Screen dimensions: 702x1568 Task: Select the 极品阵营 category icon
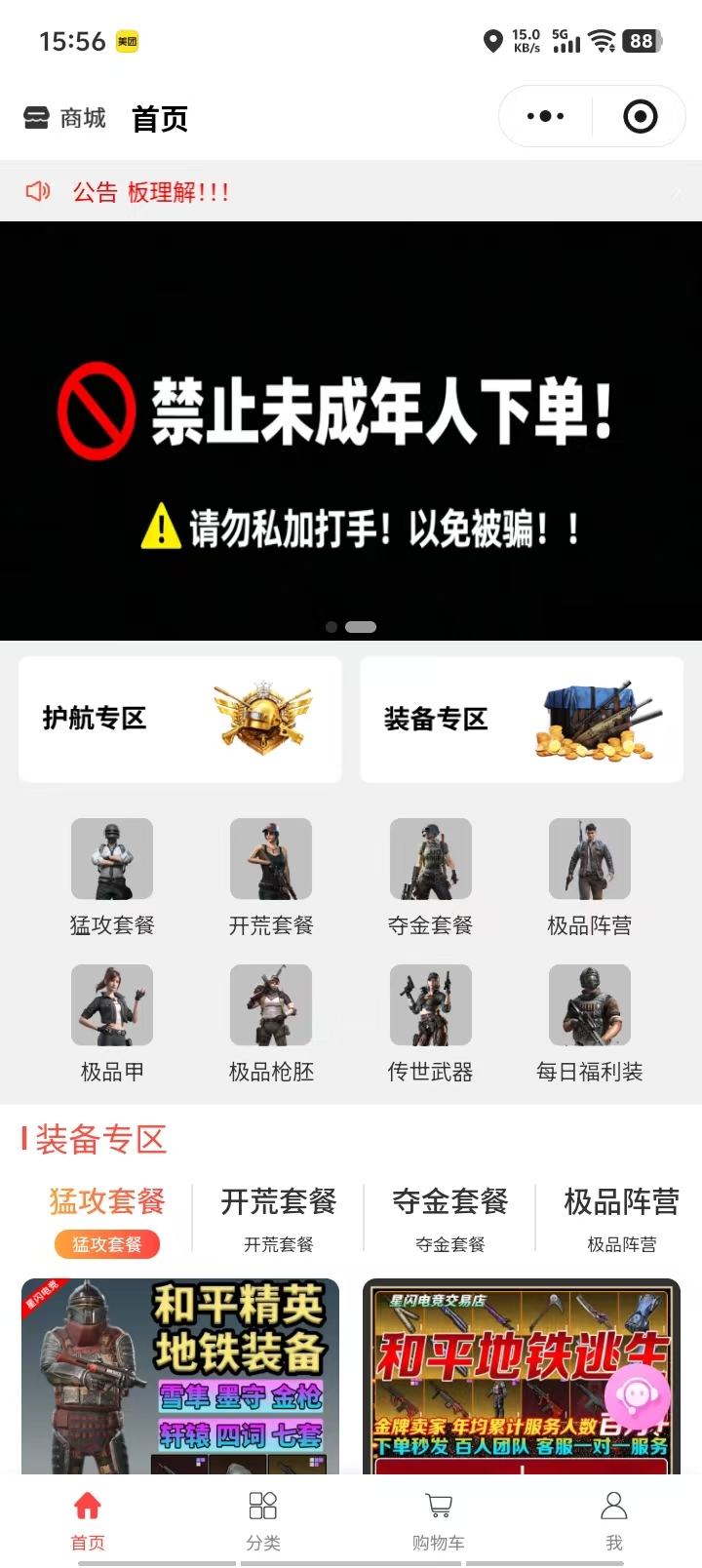point(590,859)
